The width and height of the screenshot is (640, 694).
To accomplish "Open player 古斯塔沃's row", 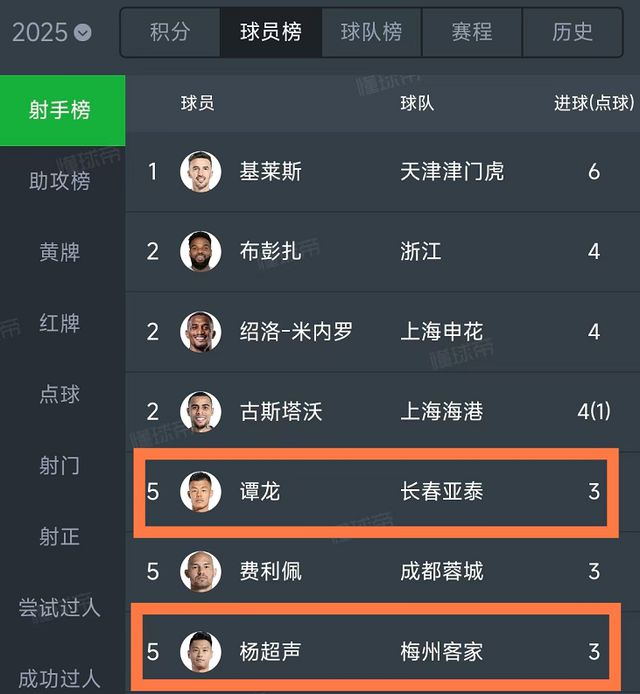I will click(380, 411).
